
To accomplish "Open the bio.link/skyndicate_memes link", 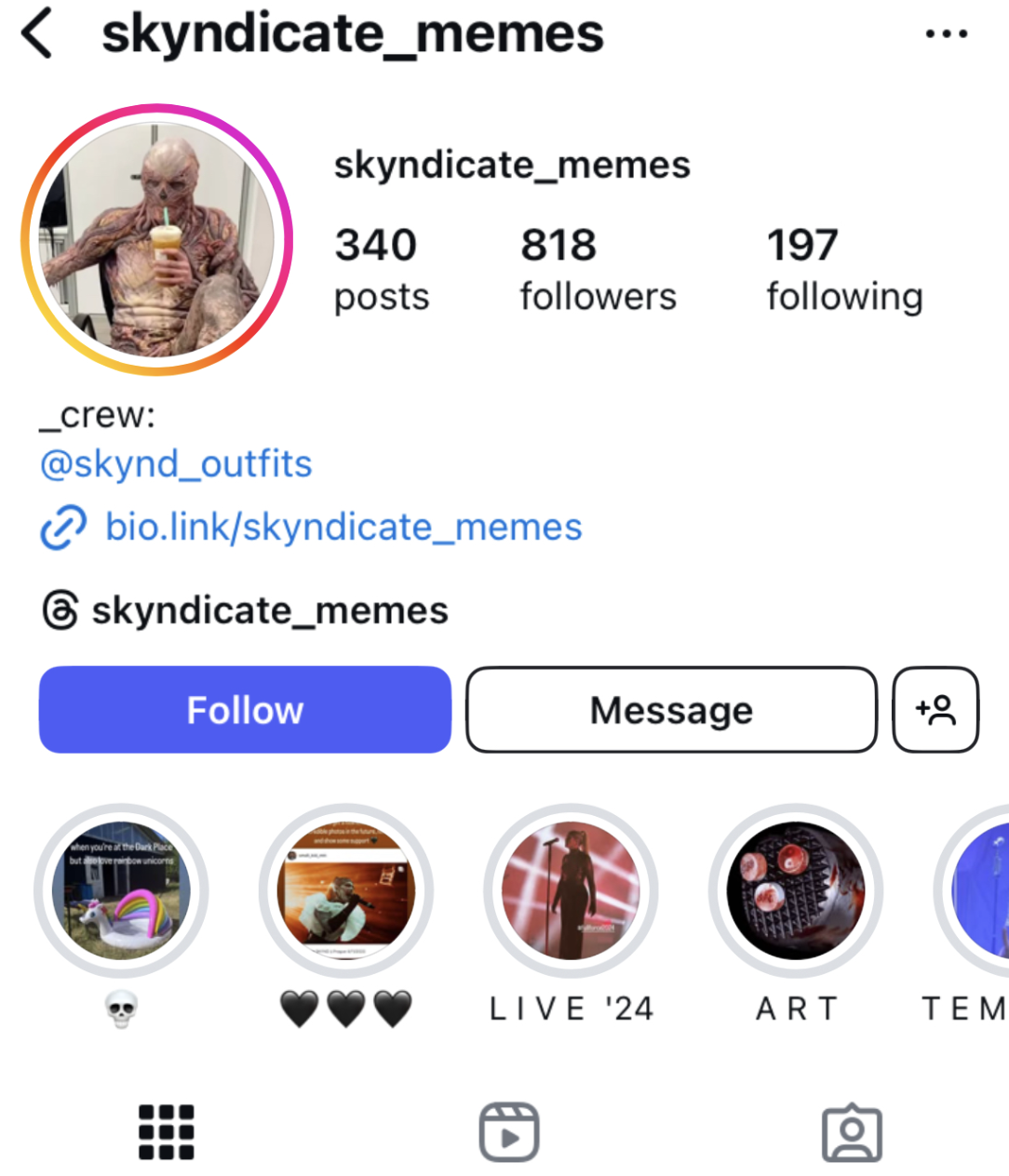I will (x=343, y=528).
